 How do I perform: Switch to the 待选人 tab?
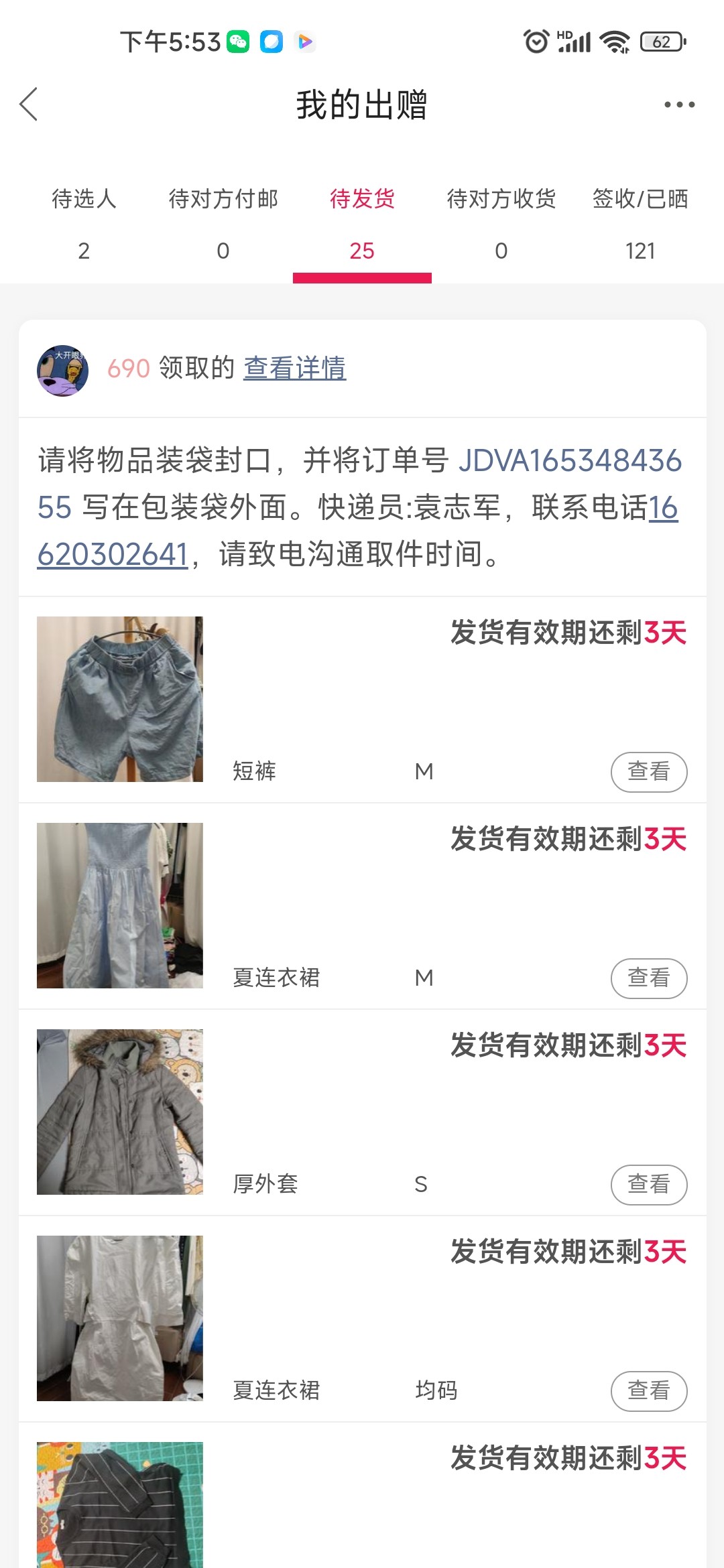coord(84,223)
